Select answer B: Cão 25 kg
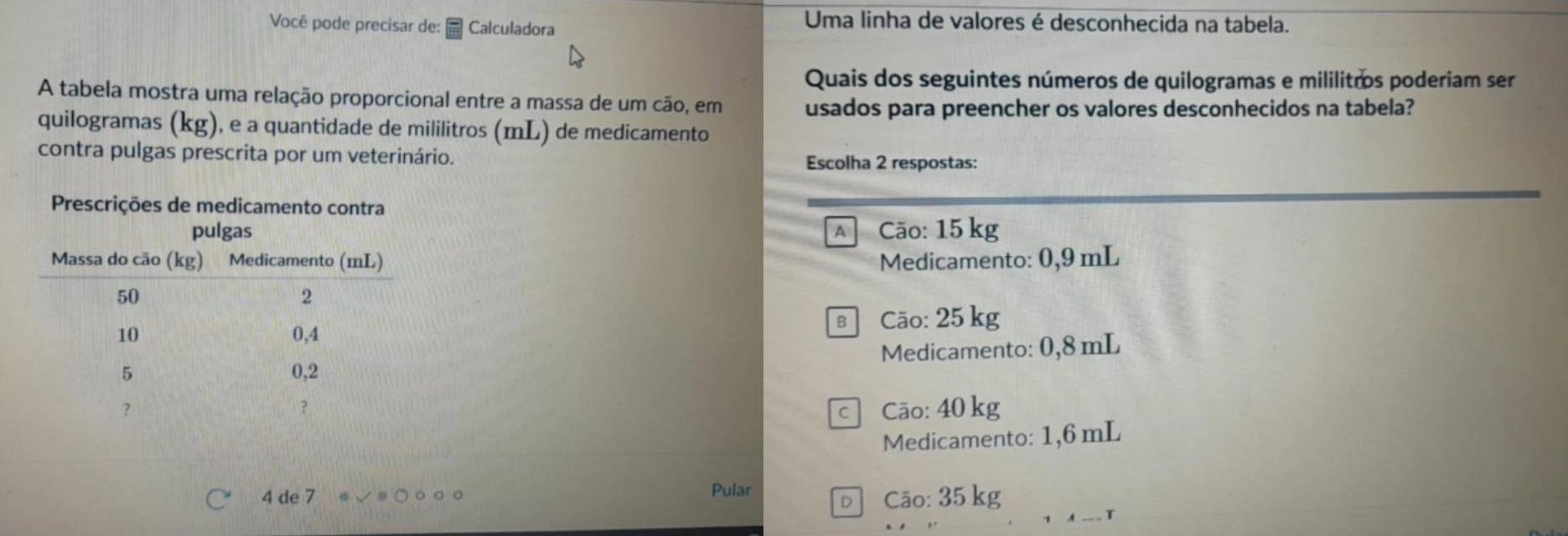 tap(842, 322)
